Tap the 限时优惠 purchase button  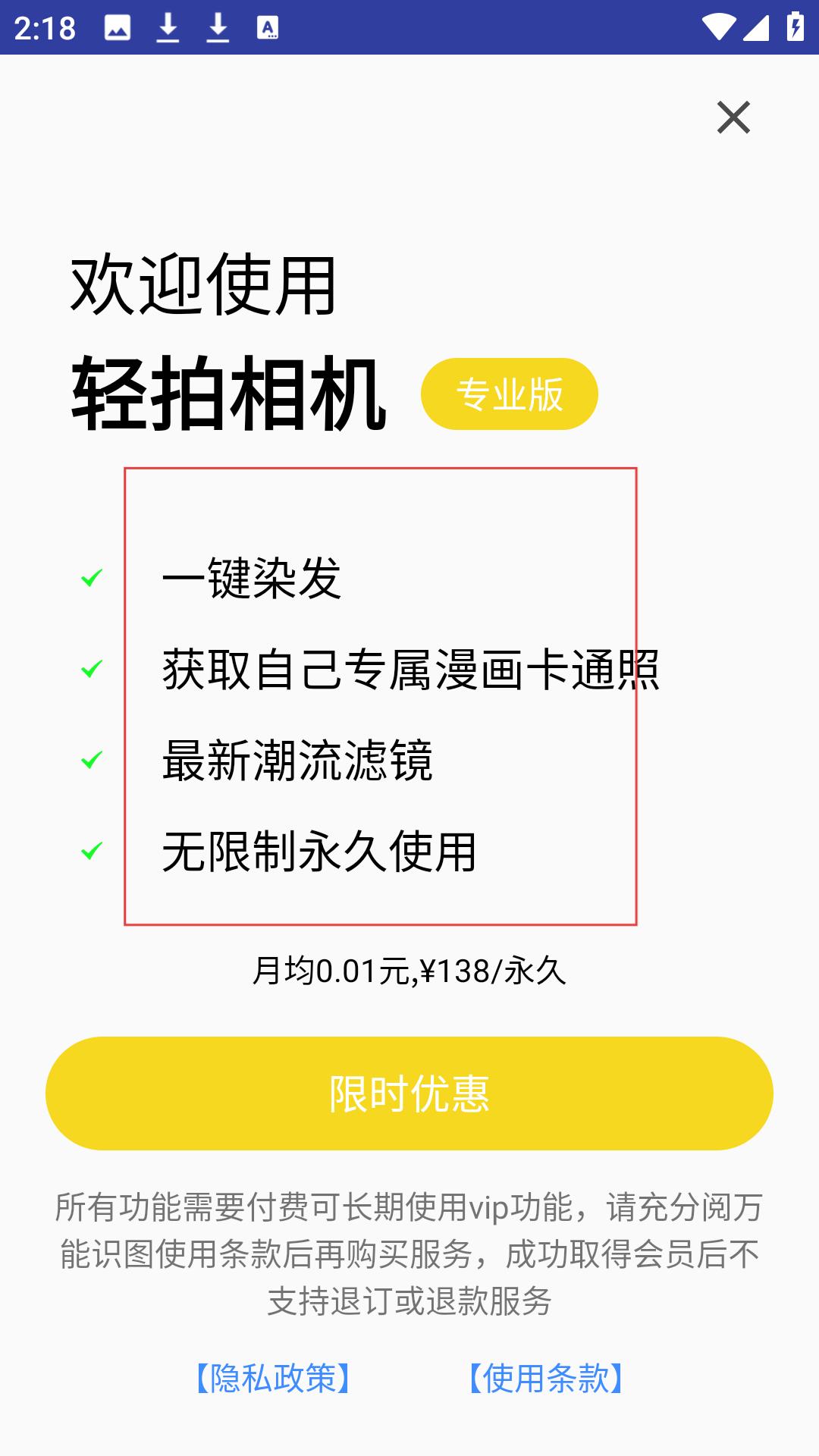(409, 1093)
